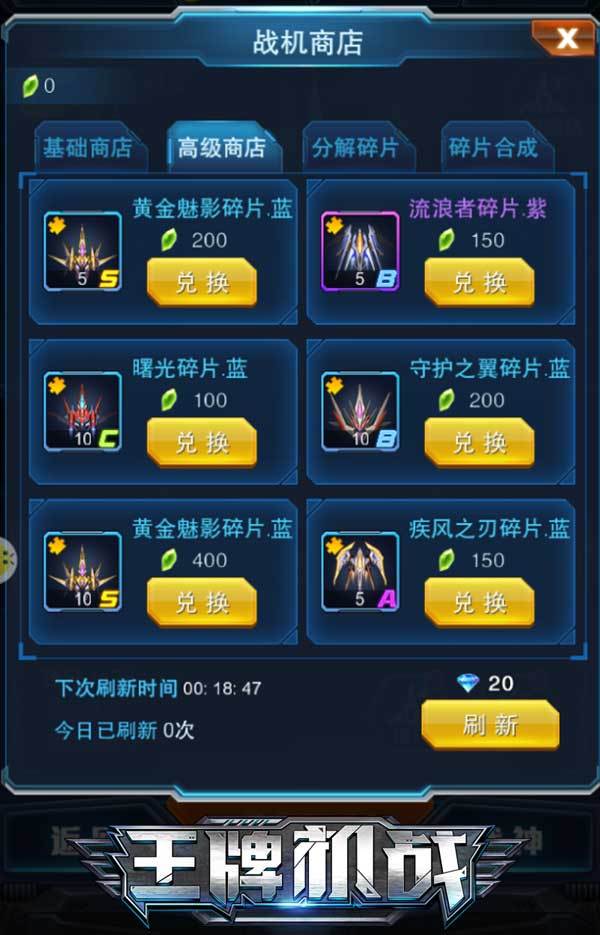Select the 高级商店 tab
The height and width of the screenshot is (935, 600).
tap(222, 149)
